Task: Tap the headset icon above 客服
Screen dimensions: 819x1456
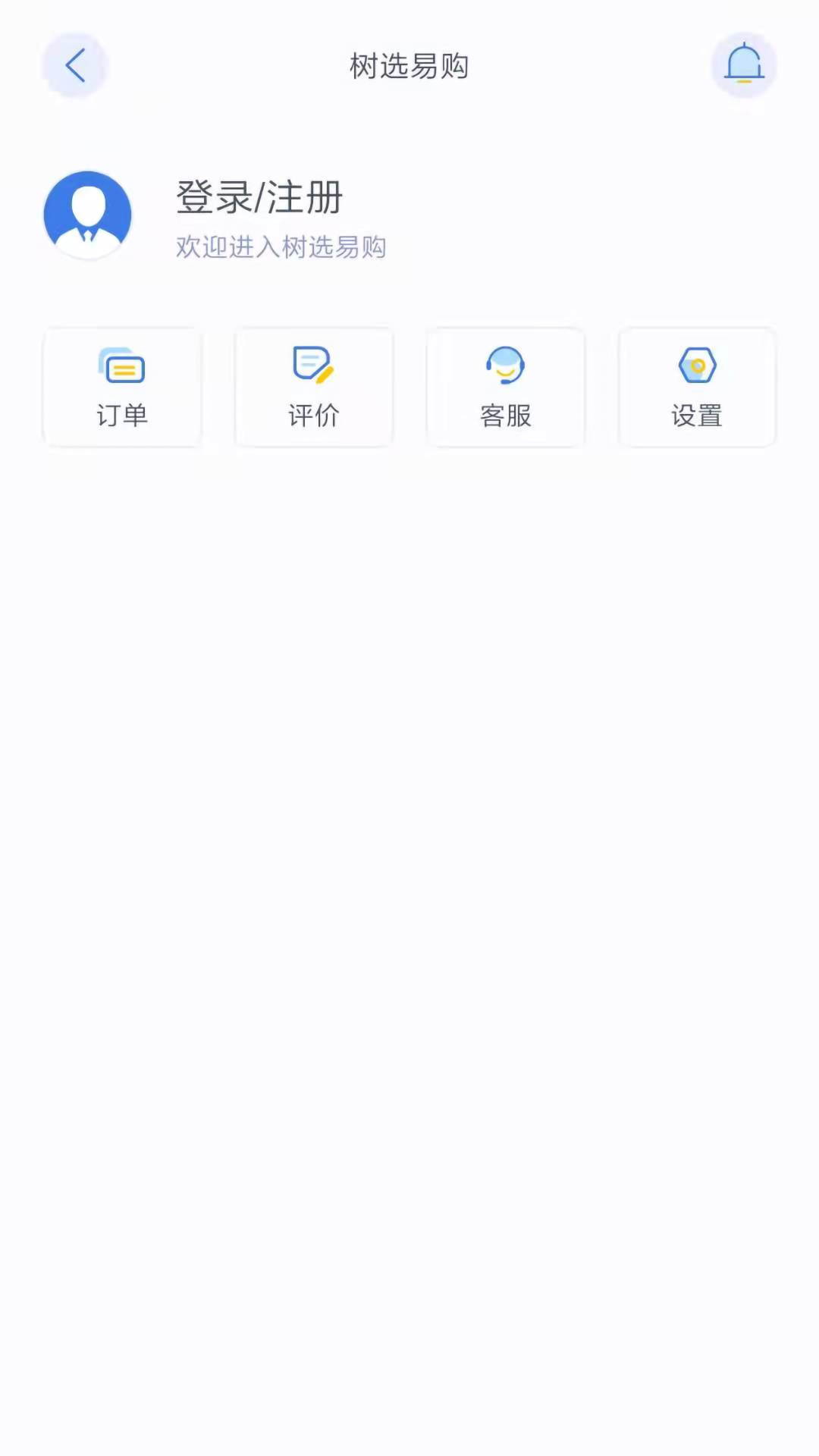Action: pyautogui.click(x=506, y=366)
